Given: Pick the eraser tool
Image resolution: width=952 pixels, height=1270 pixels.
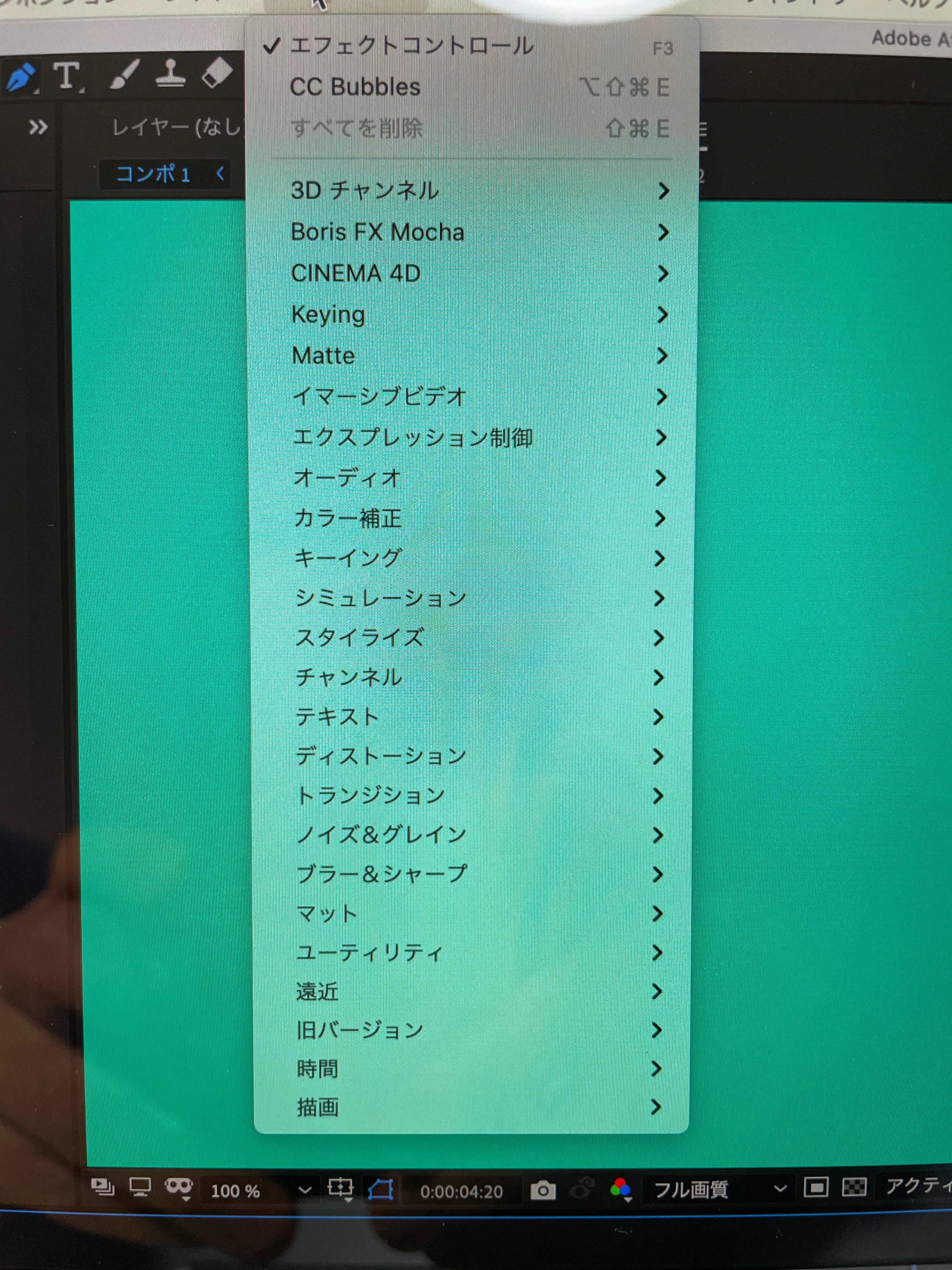Looking at the screenshot, I should (217, 73).
